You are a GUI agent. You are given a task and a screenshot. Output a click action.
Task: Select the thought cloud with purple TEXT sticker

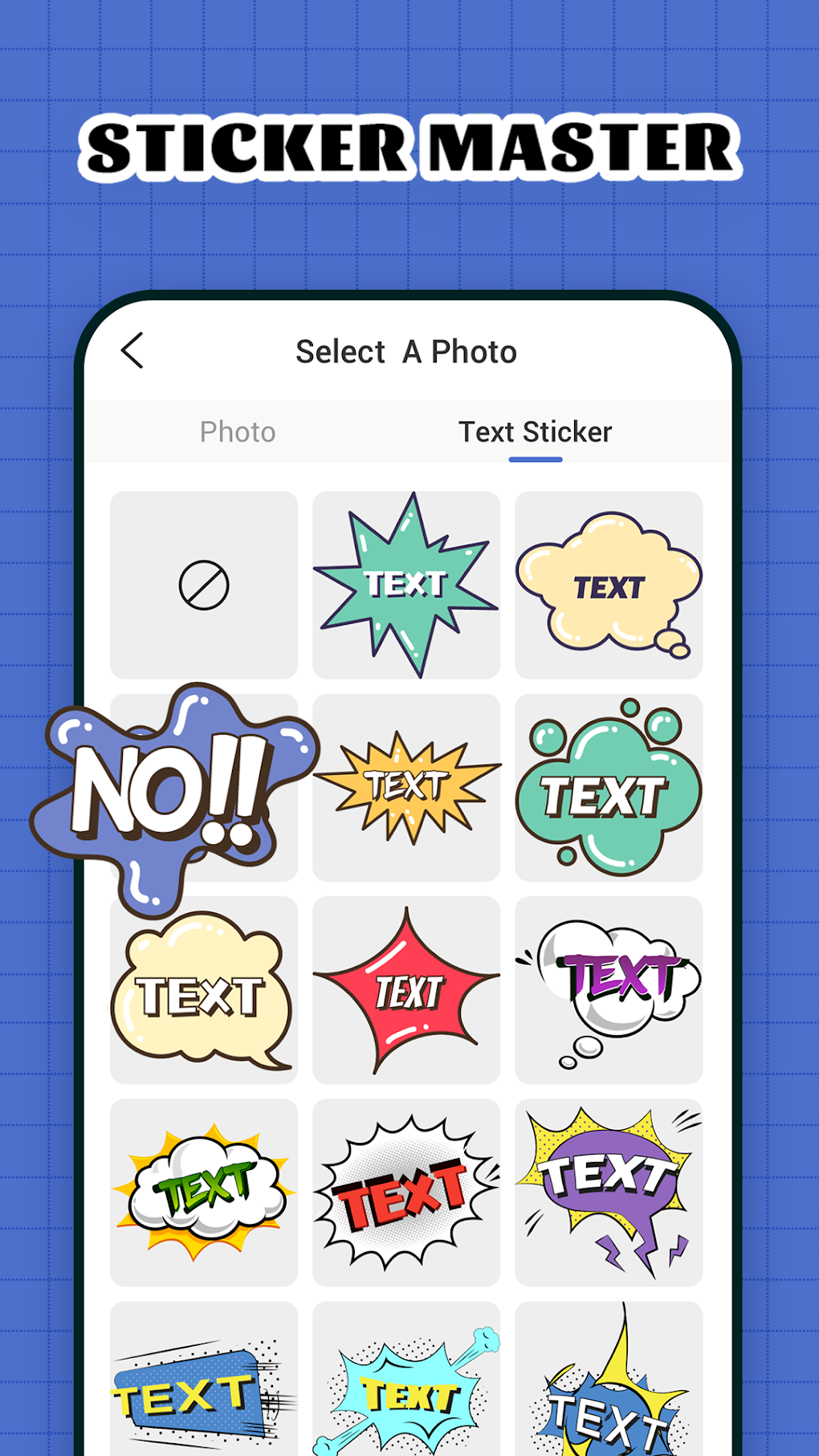coord(609,989)
